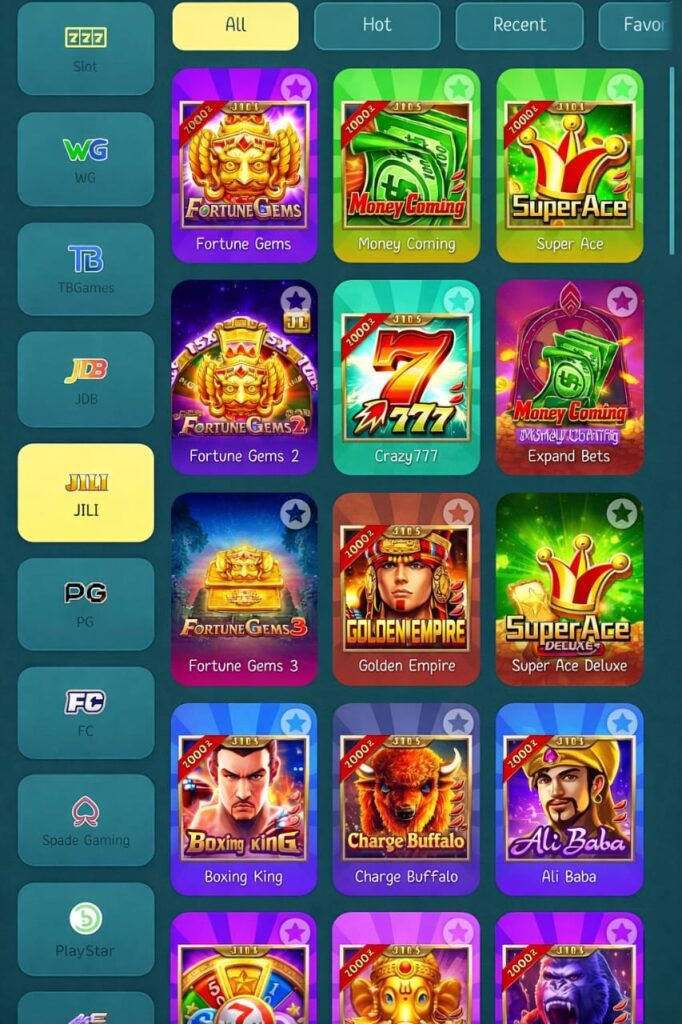Select the Recent games tab
Image resolution: width=682 pixels, height=1024 pixels.
pos(519,25)
